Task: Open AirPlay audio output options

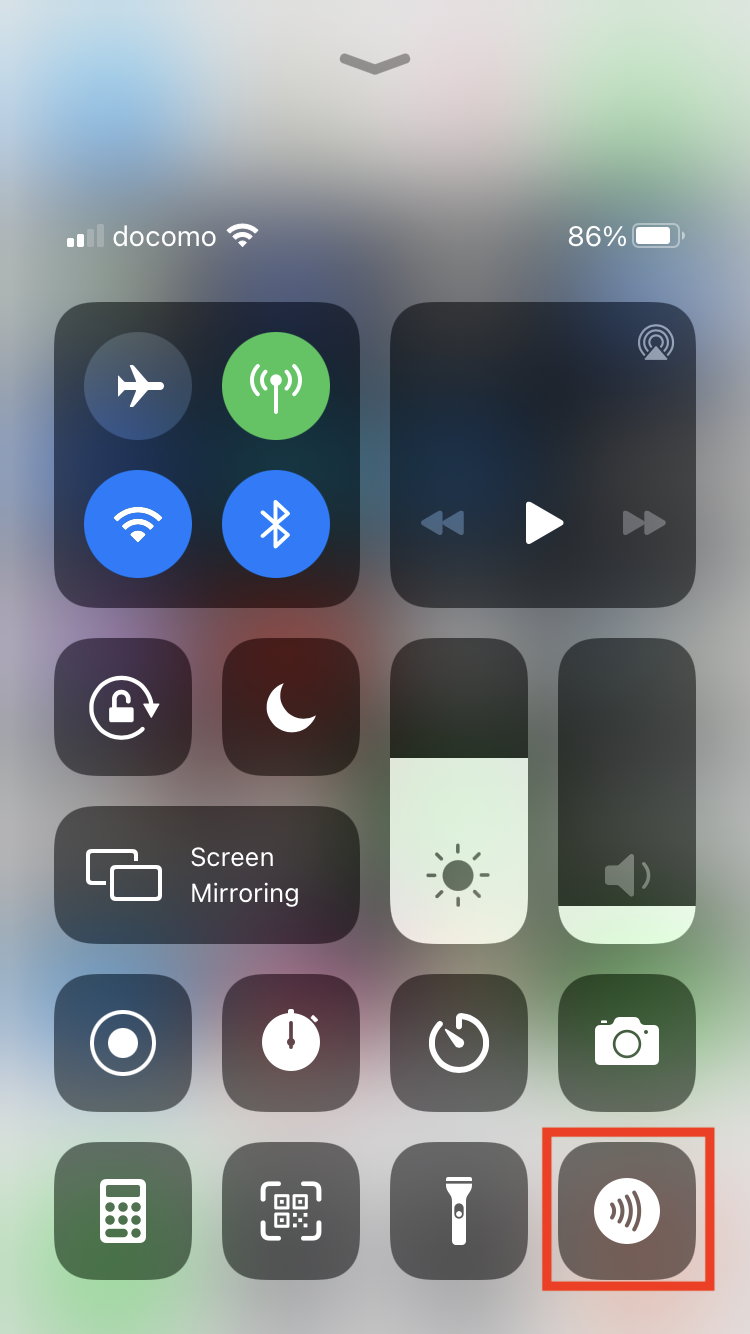Action: pyautogui.click(x=655, y=343)
